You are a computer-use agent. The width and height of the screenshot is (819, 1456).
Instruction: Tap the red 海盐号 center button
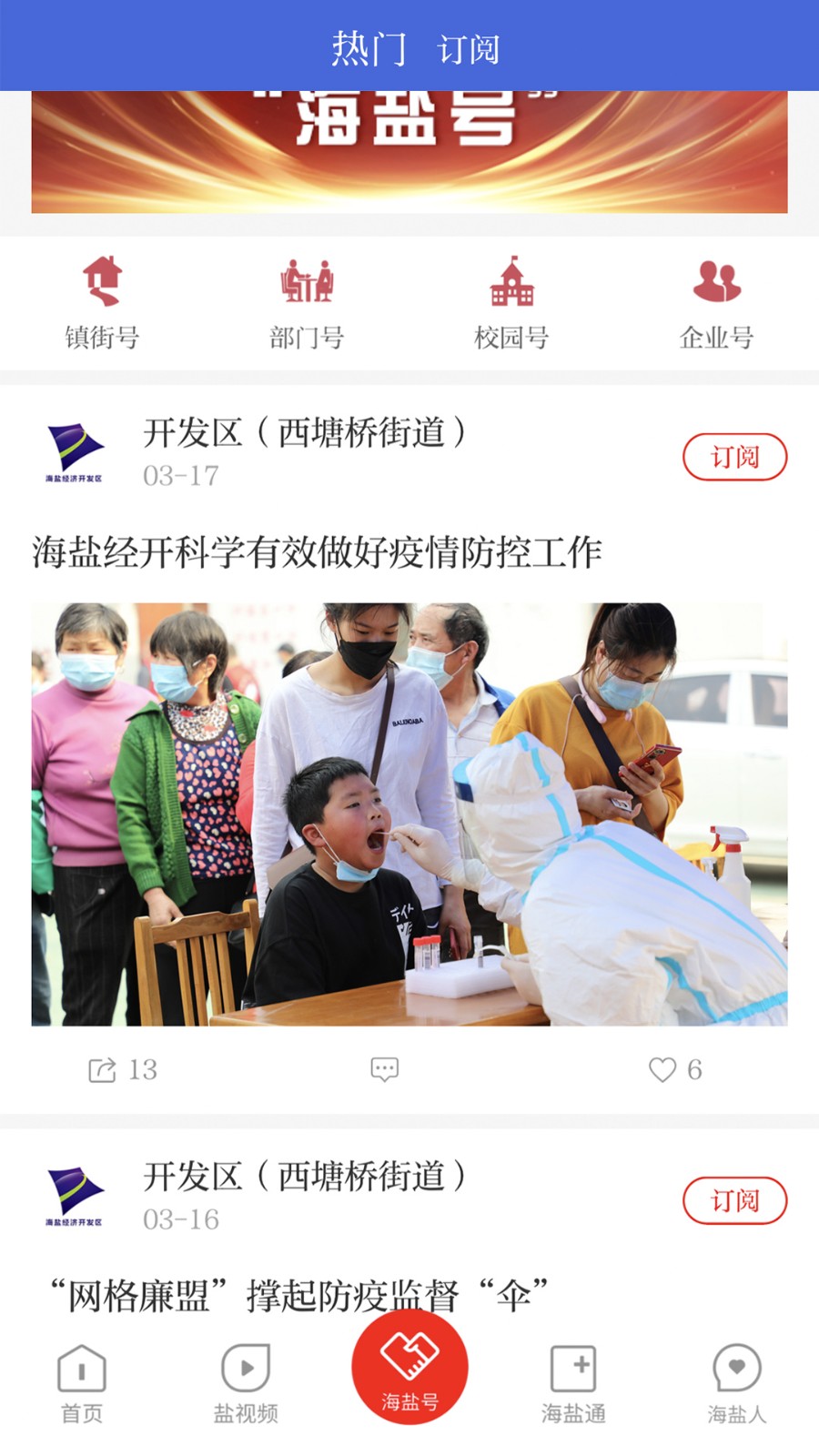coord(409,1367)
